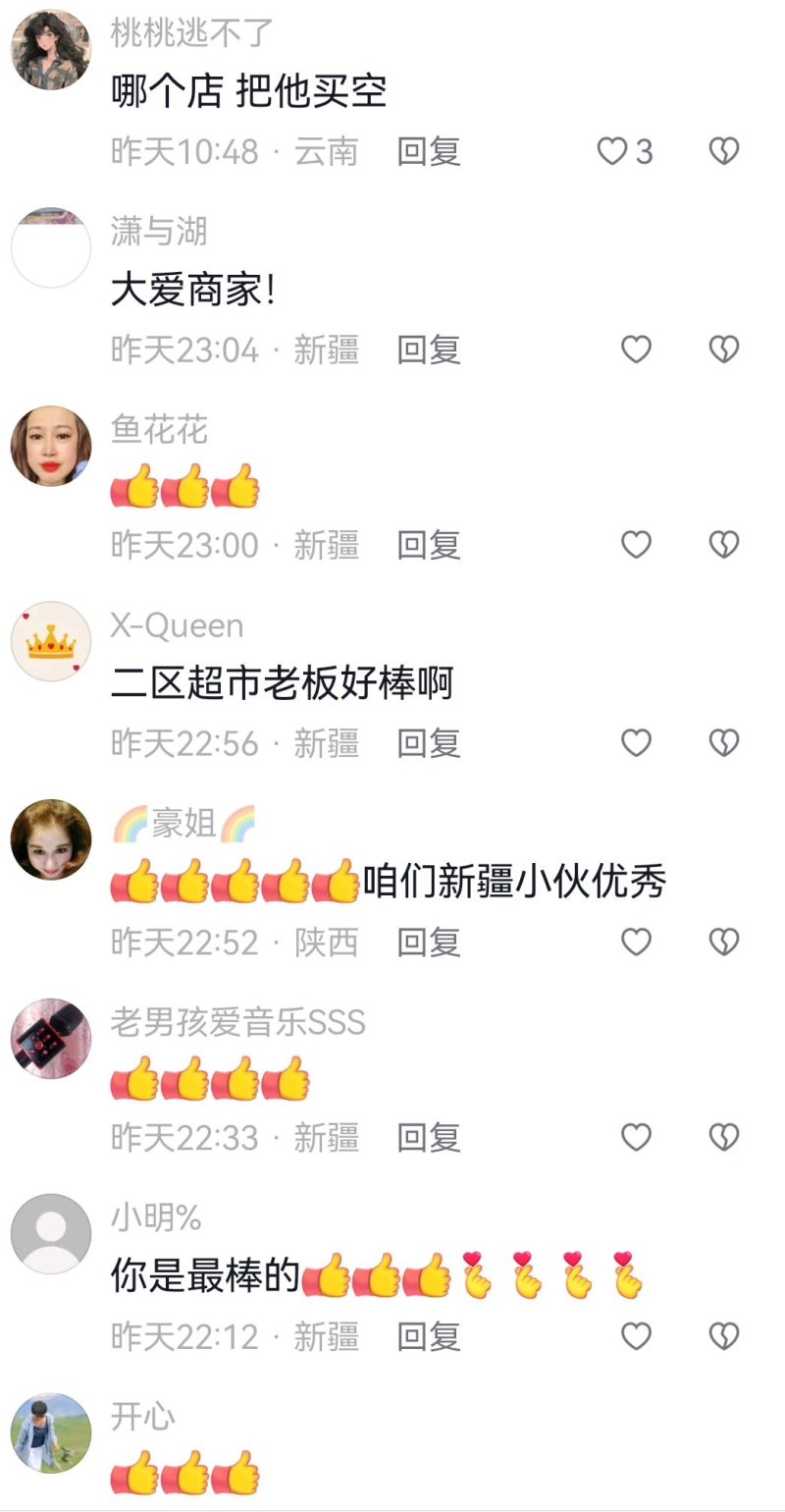Dislike 老男孩爱音乐SSS's comment
The width and height of the screenshot is (785, 1512).
pos(724,1137)
